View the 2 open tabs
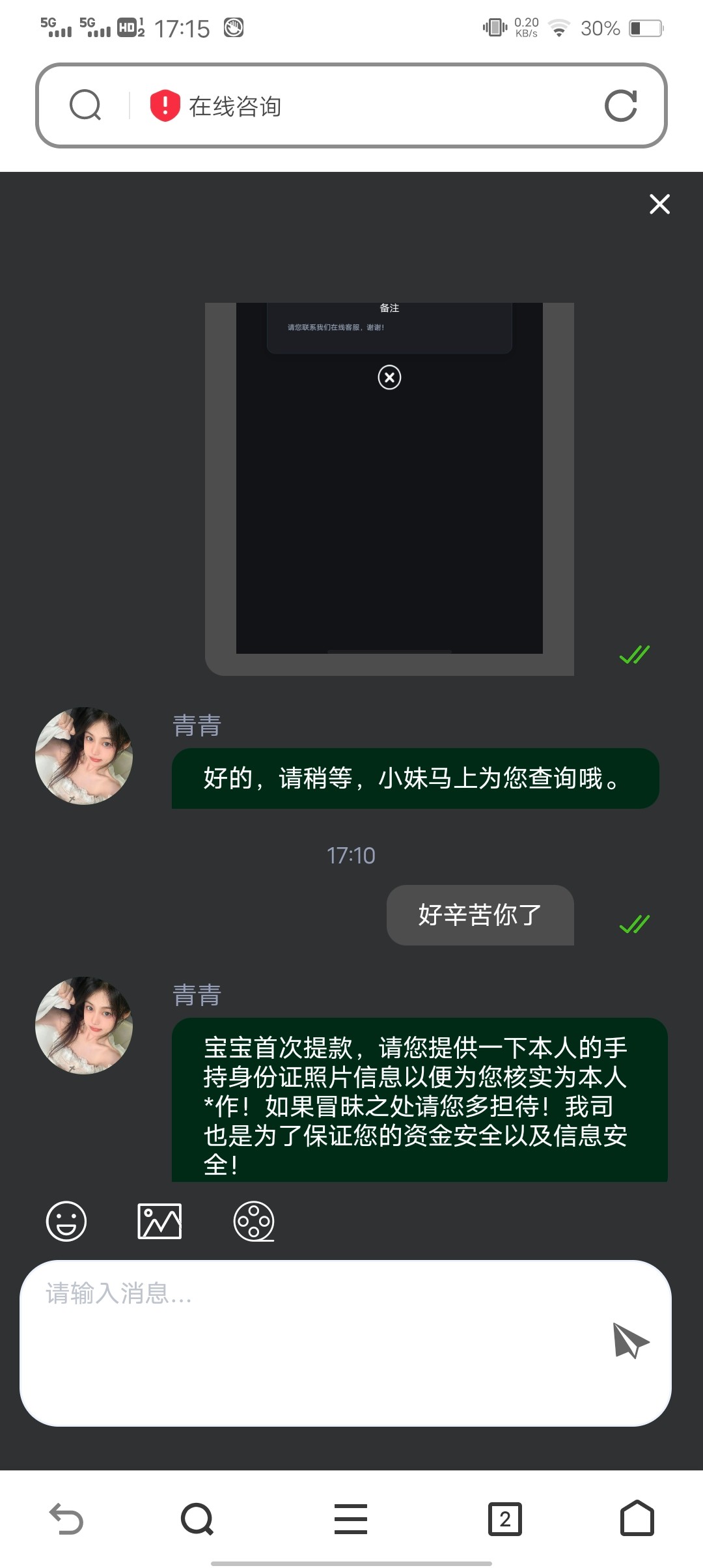 coord(505,1519)
